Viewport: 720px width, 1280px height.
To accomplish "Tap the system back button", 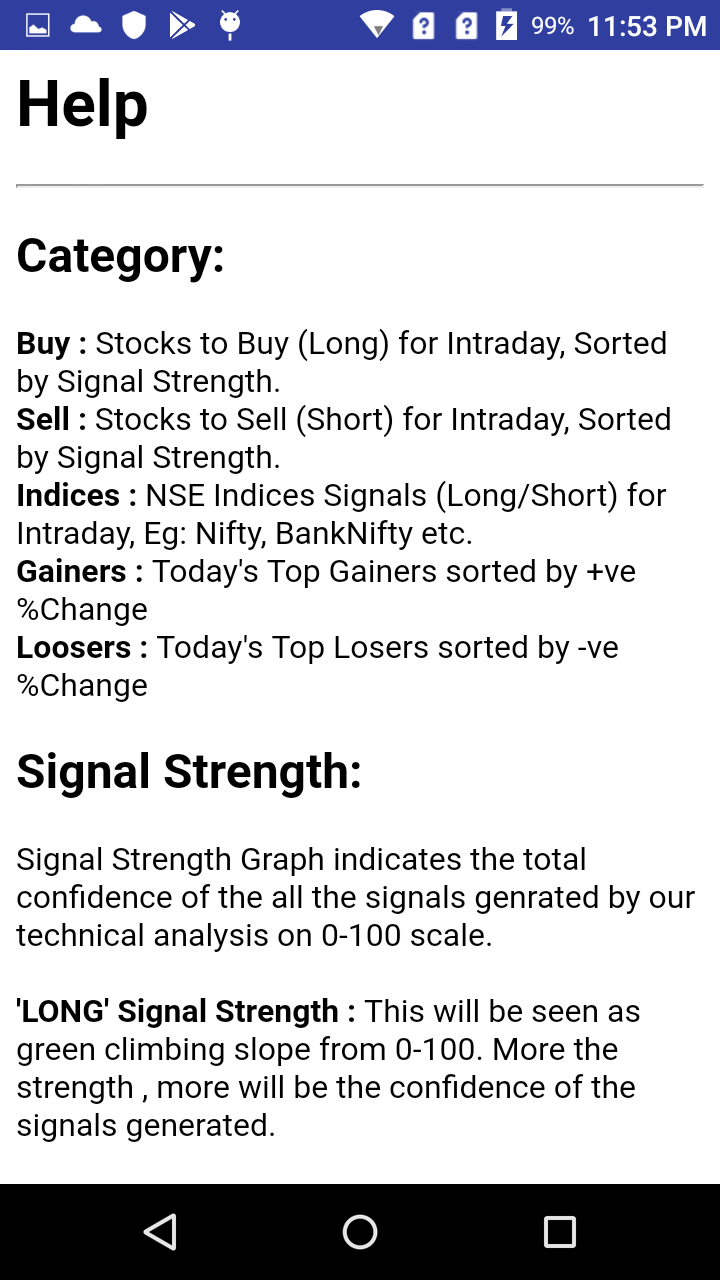I will 160,1232.
